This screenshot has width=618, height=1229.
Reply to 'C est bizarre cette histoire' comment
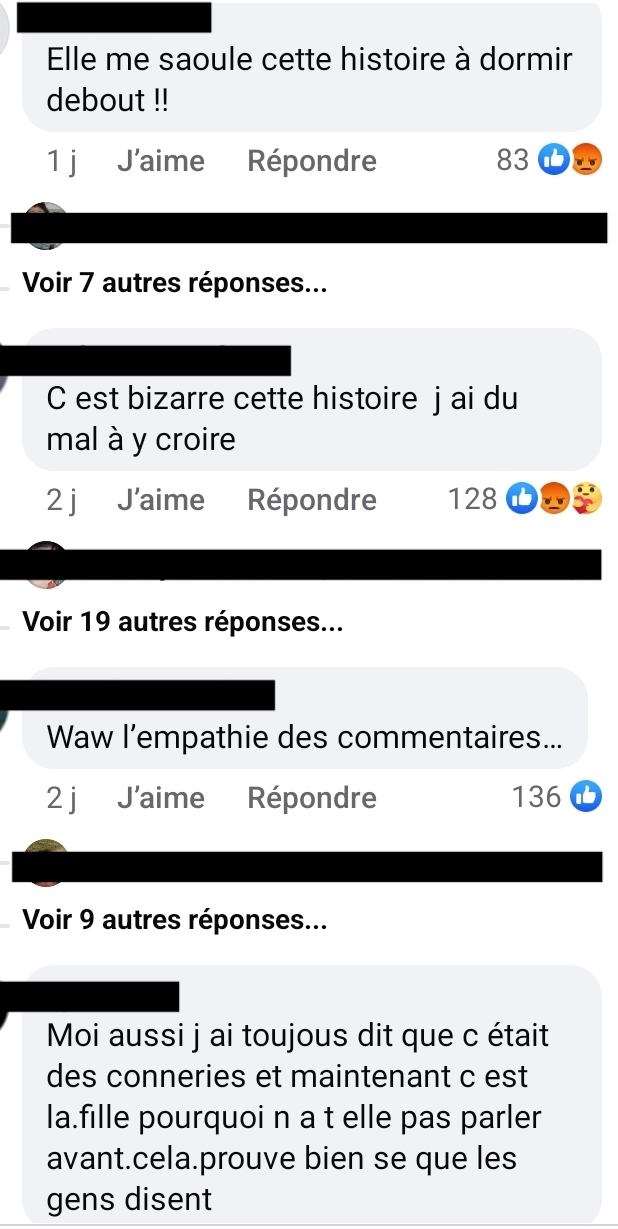(x=312, y=500)
